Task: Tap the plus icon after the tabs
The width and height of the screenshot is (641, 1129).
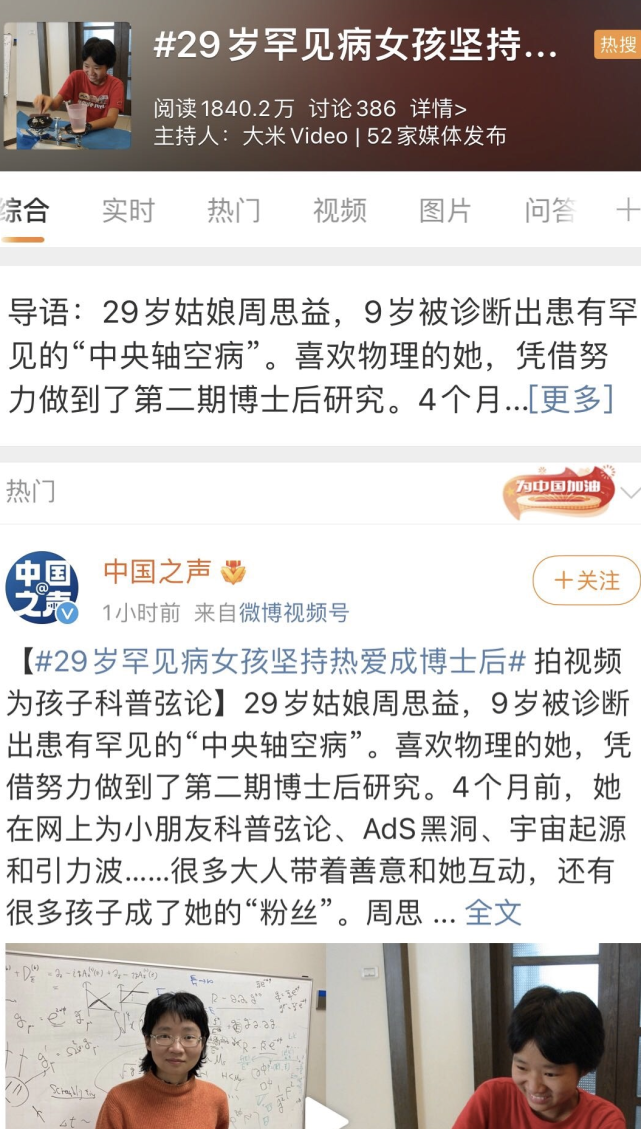Action: pyautogui.click(x=627, y=210)
